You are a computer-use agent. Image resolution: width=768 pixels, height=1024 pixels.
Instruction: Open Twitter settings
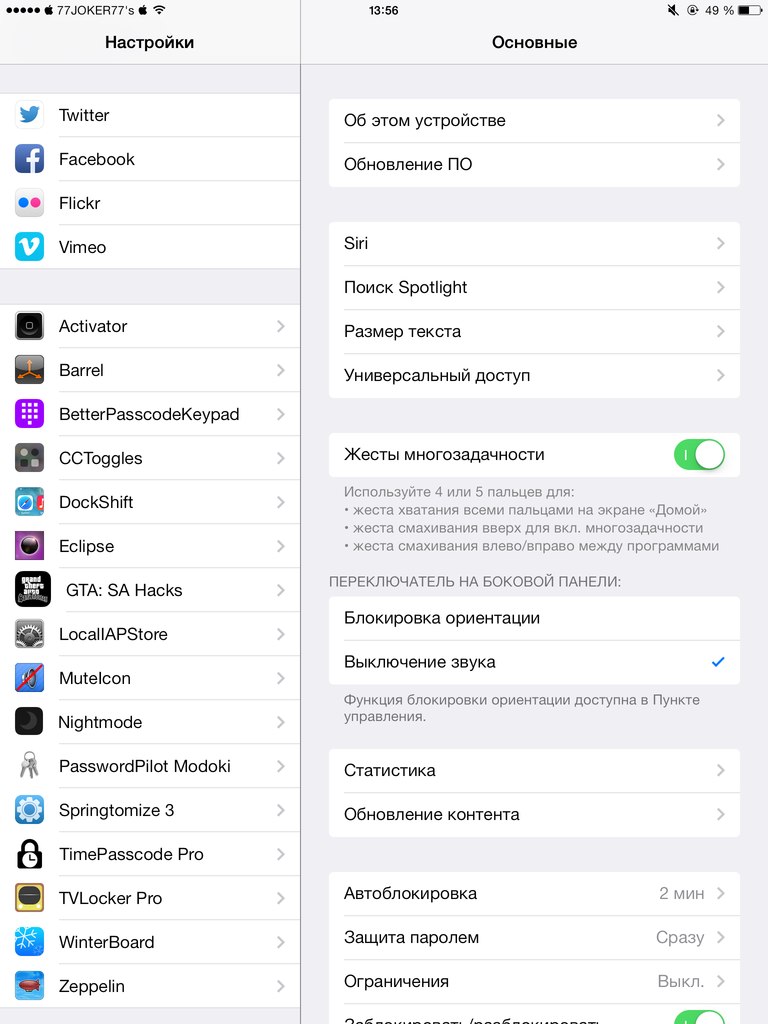click(x=150, y=115)
